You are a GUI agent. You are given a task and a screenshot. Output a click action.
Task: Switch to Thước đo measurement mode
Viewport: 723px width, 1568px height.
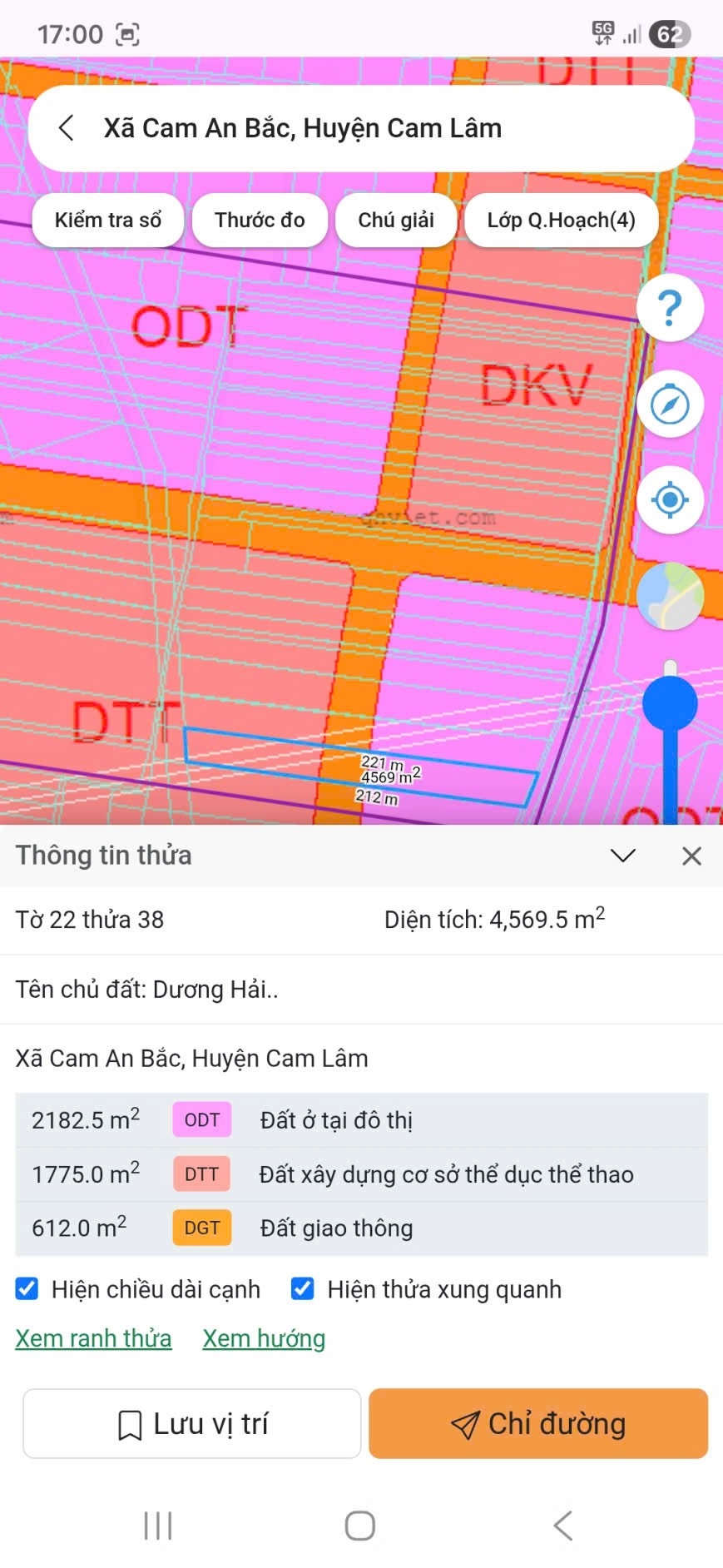pos(259,220)
